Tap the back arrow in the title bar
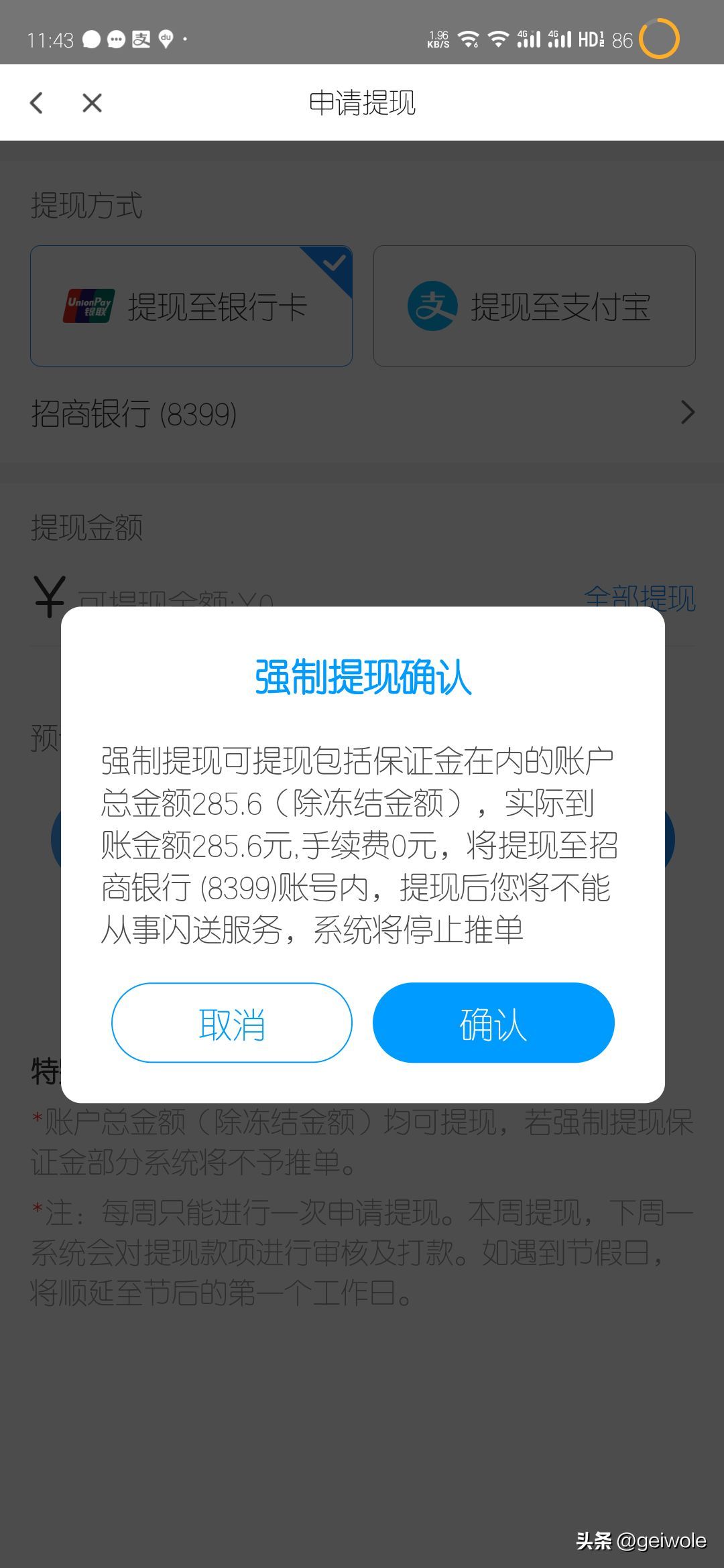The image size is (724, 1568). point(37,102)
